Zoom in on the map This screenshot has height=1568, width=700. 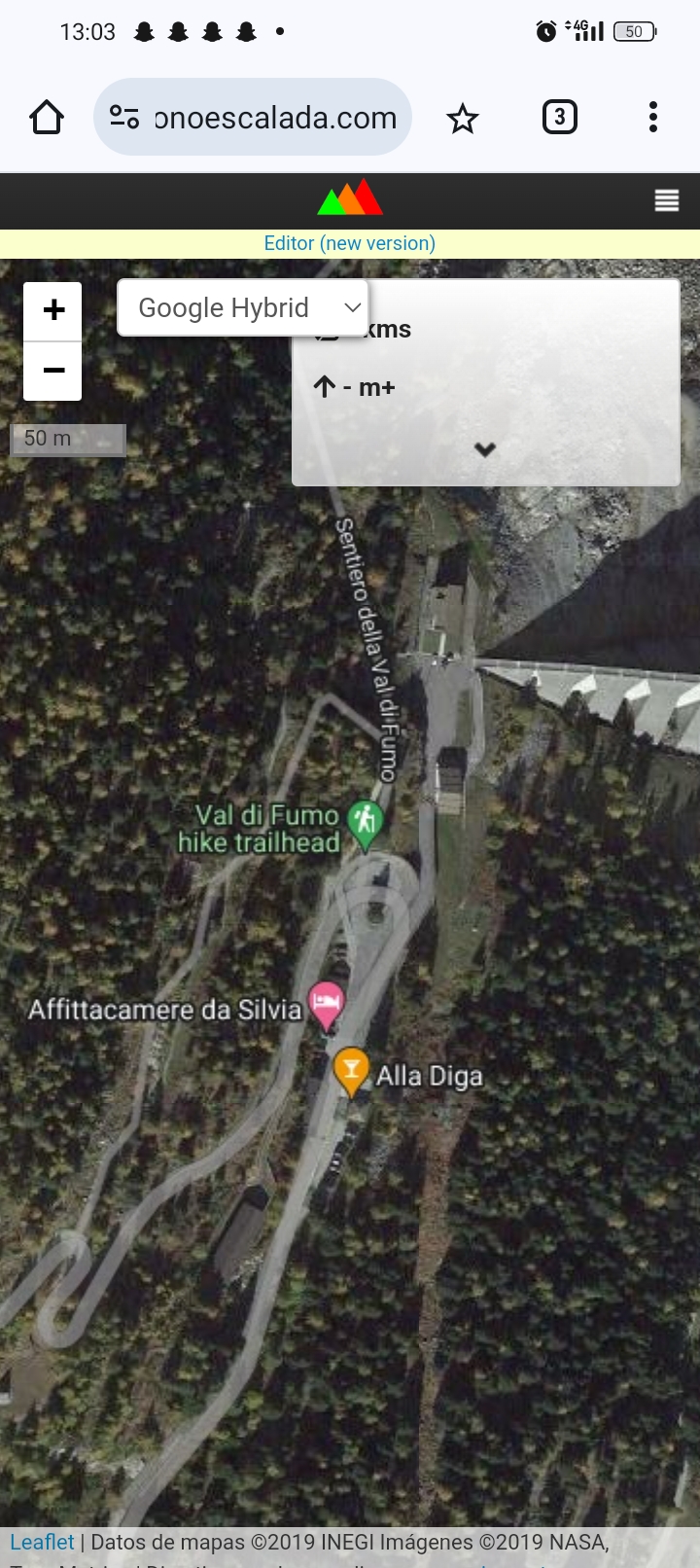[53, 310]
